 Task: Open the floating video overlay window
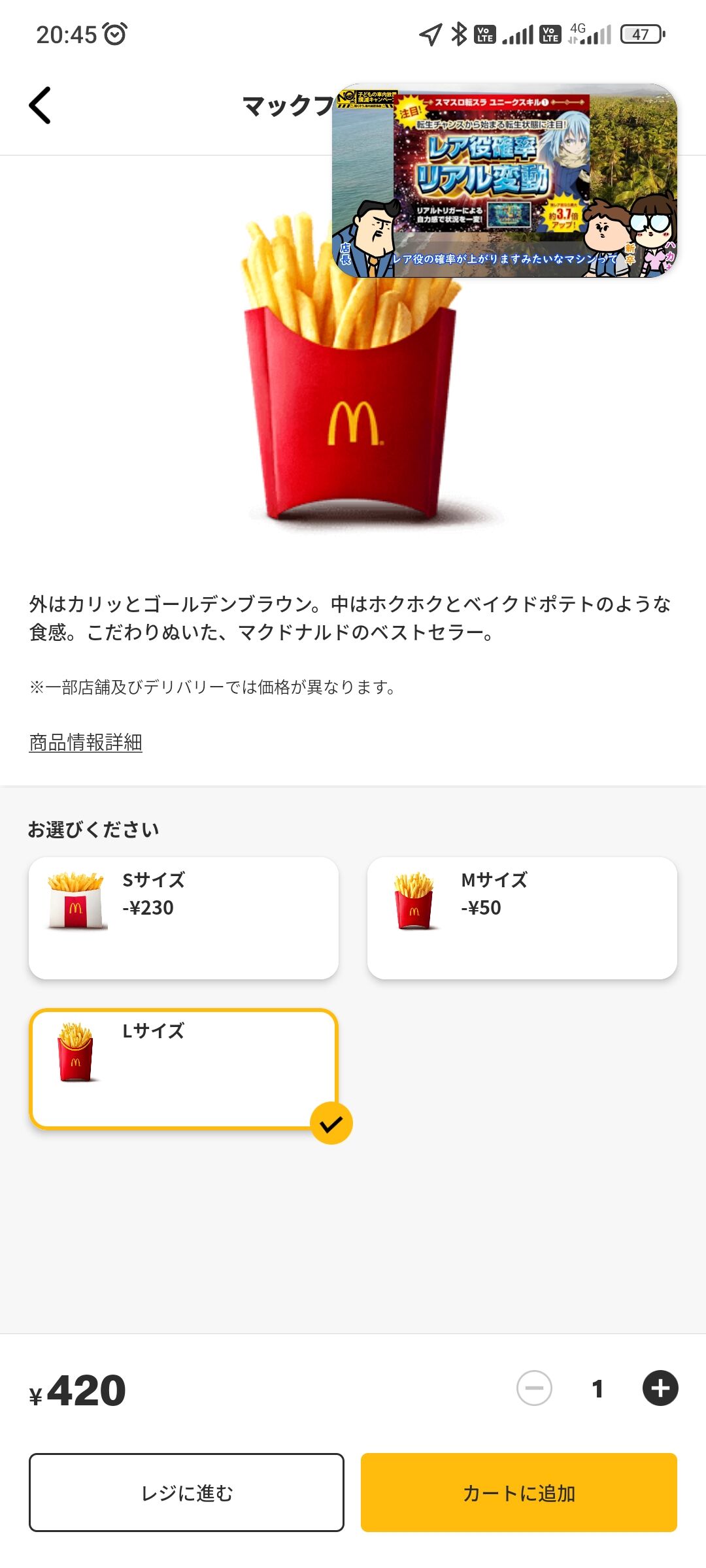(x=505, y=180)
